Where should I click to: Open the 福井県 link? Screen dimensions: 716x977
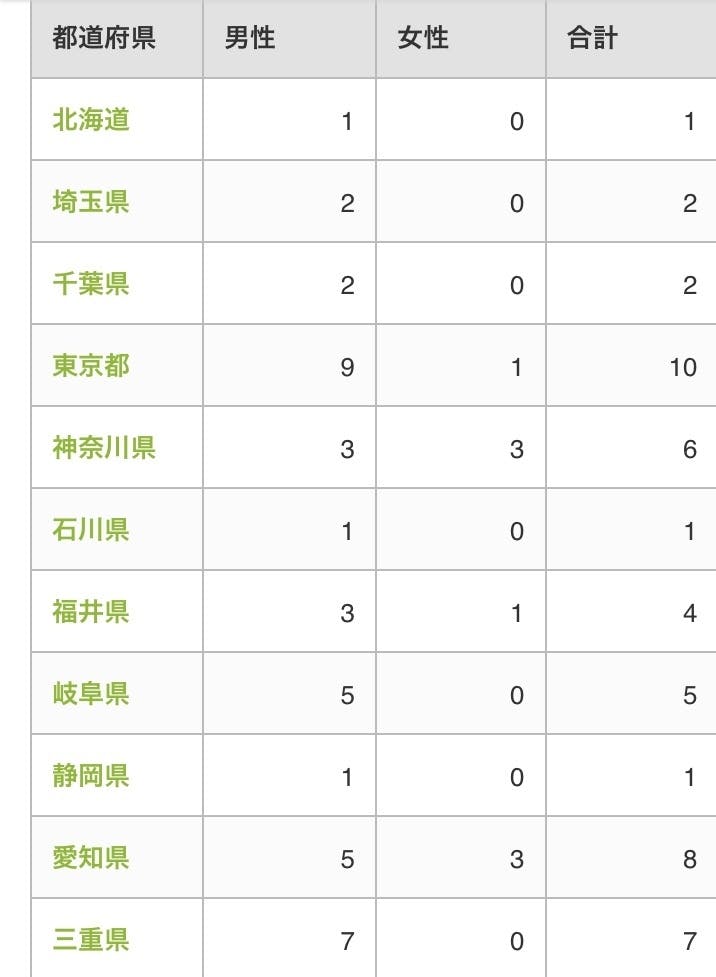[91, 612]
